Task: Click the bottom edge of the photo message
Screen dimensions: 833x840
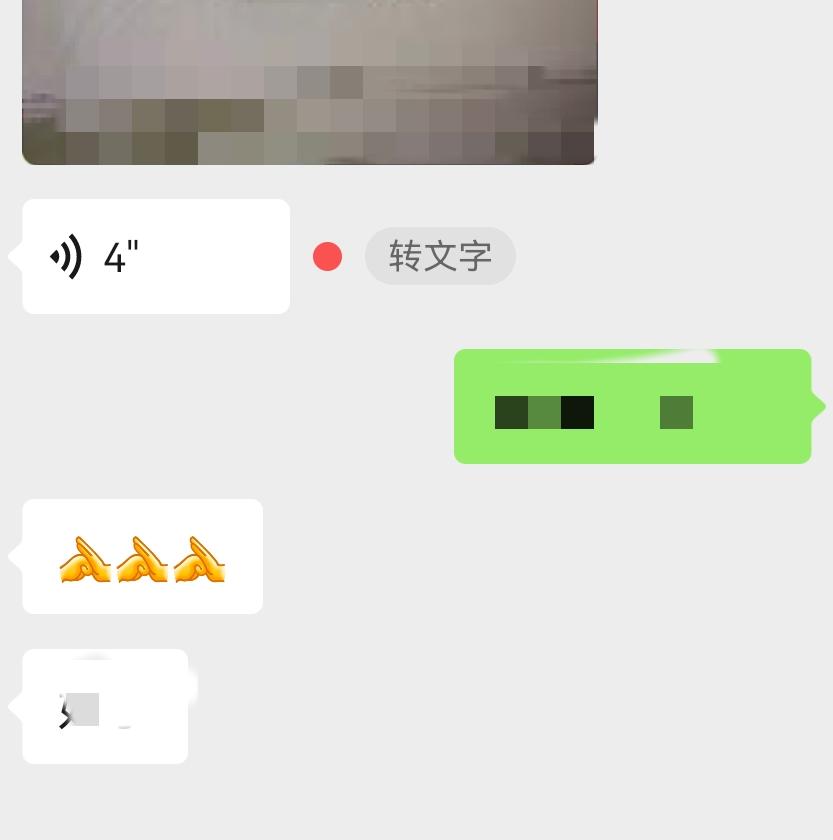Action: pyautogui.click(x=308, y=160)
